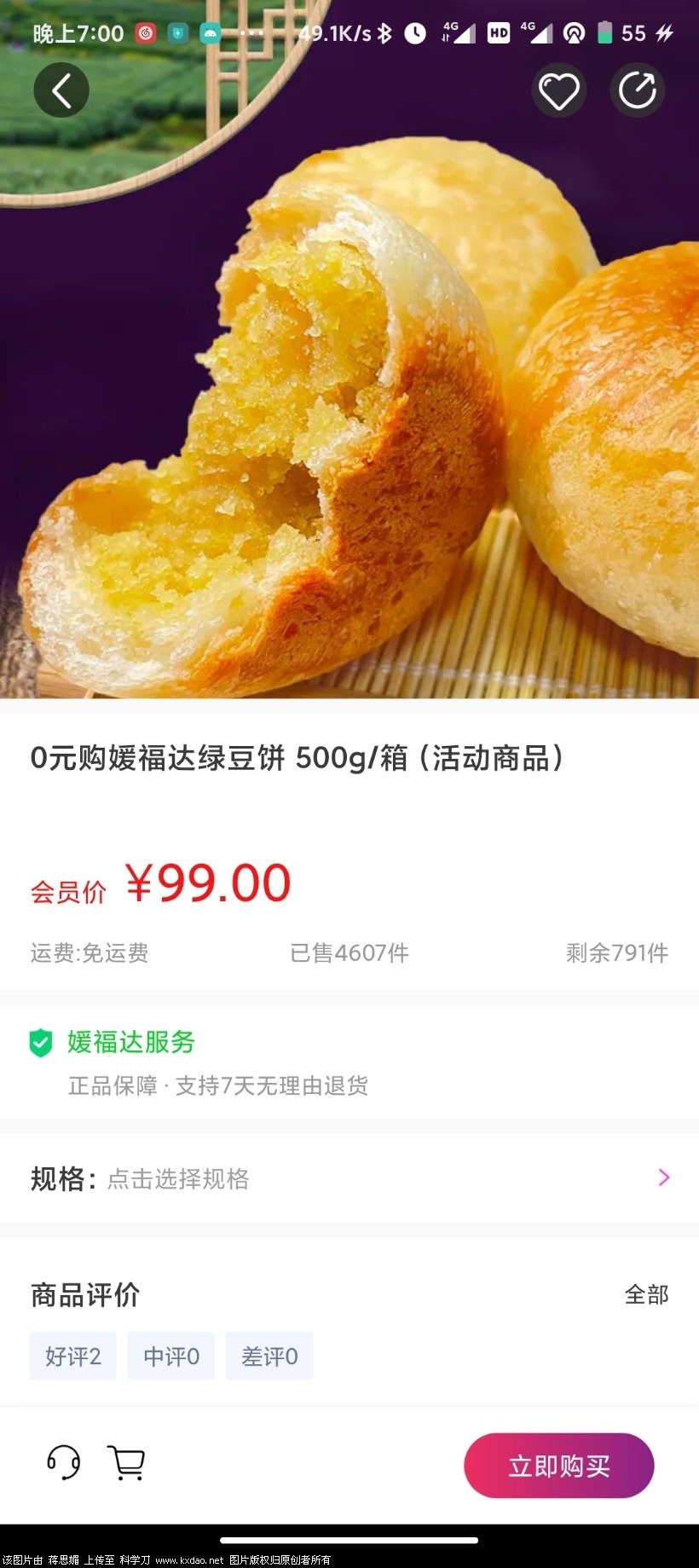Image resolution: width=699 pixels, height=1568 pixels.
Task: Open the share icon at top right
Action: [637, 90]
